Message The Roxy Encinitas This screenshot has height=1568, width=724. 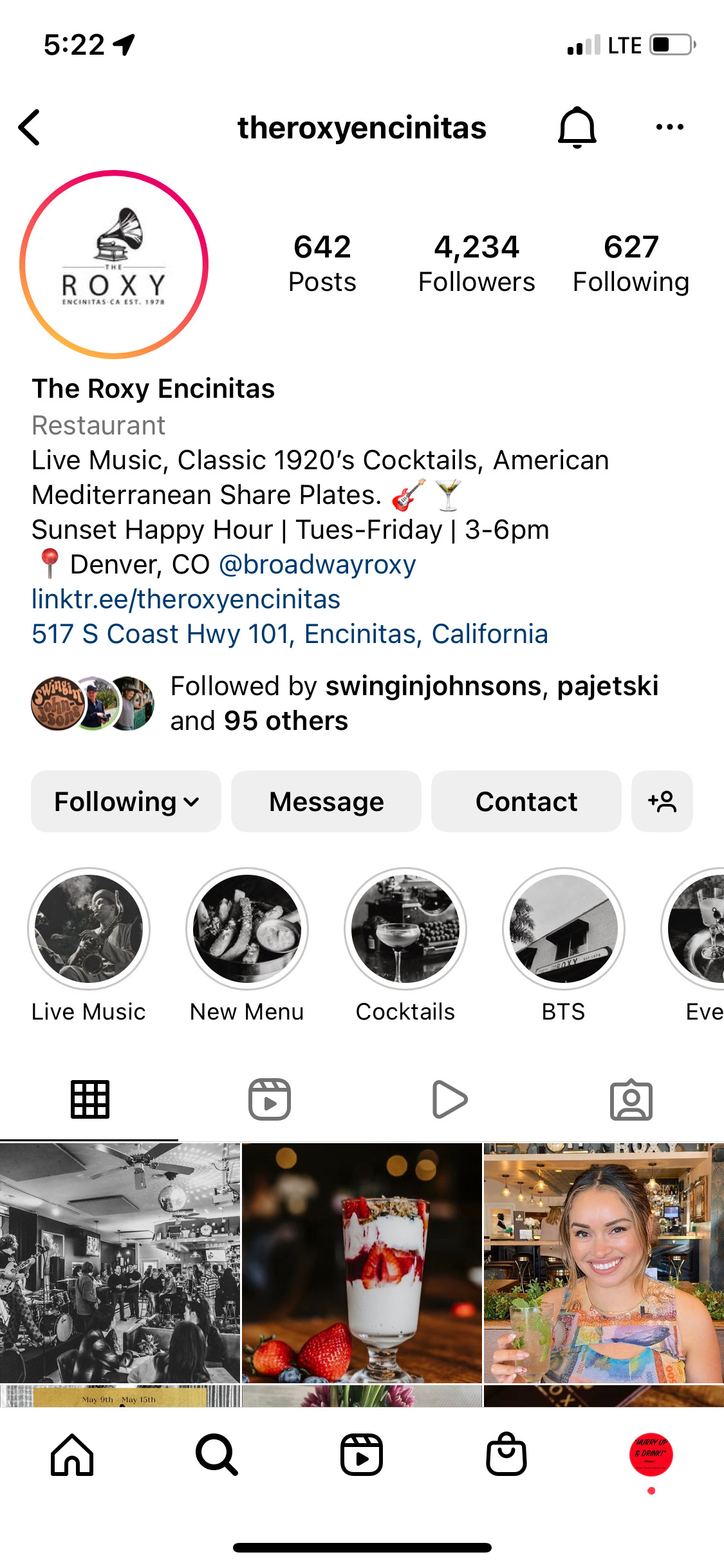[x=326, y=801]
